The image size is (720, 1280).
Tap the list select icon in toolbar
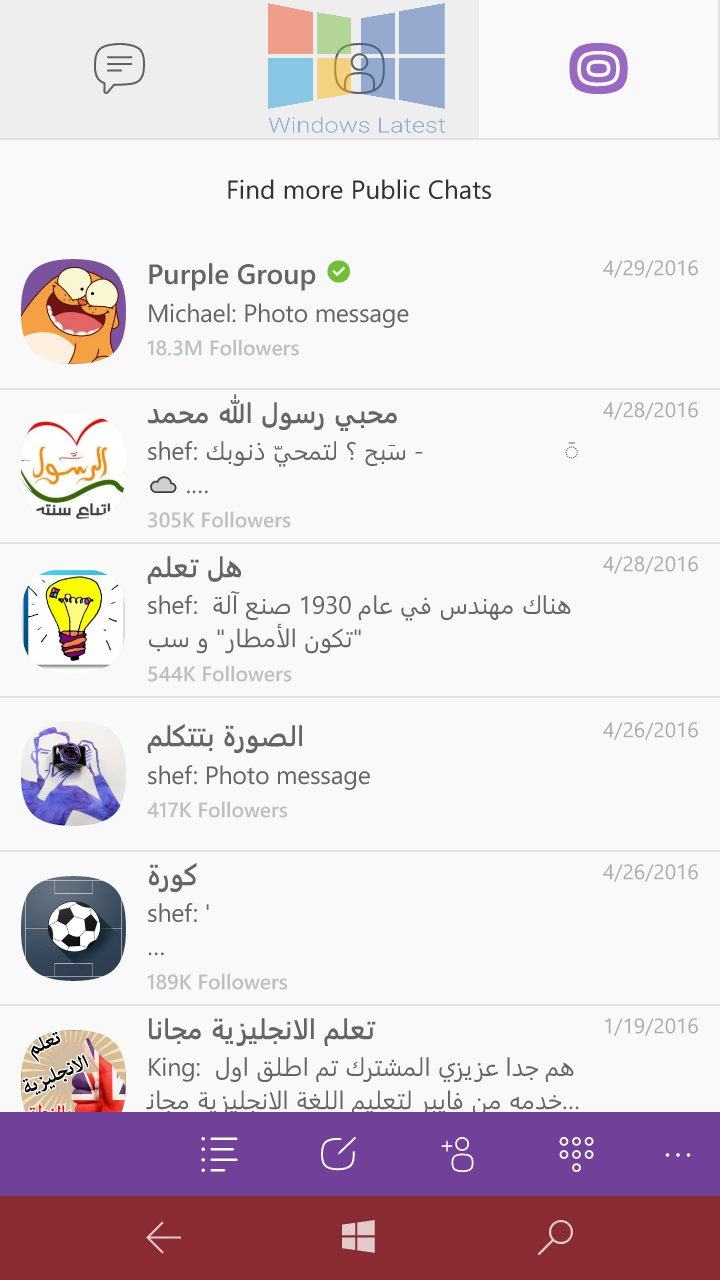click(x=219, y=1154)
